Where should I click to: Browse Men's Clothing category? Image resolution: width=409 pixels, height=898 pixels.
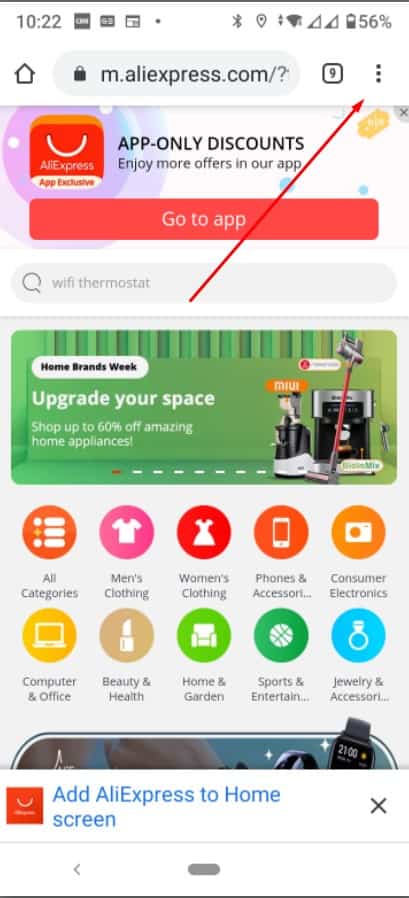pos(127,552)
